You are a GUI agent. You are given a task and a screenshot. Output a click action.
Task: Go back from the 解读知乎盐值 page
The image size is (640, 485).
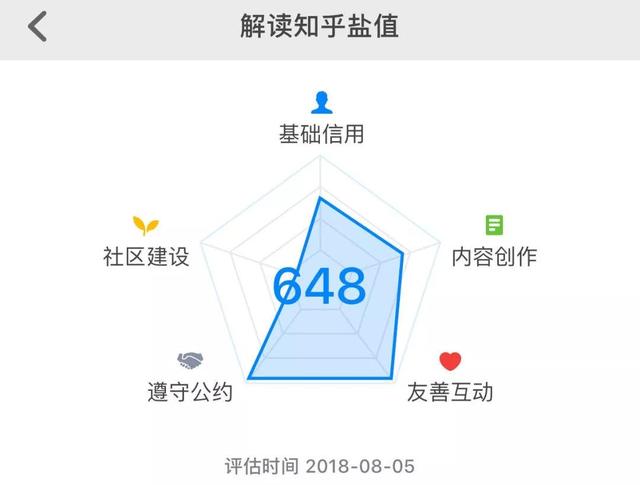(x=37, y=26)
